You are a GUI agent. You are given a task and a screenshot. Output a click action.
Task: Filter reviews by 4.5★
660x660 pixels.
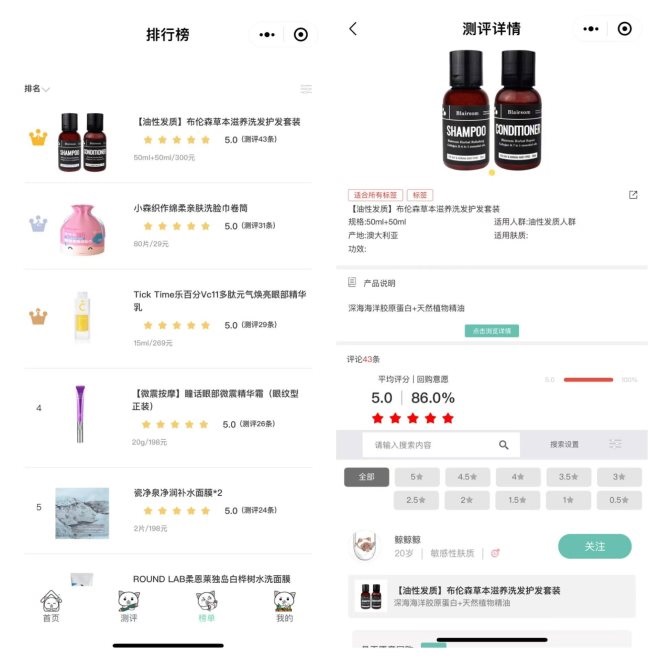pos(467,477)
